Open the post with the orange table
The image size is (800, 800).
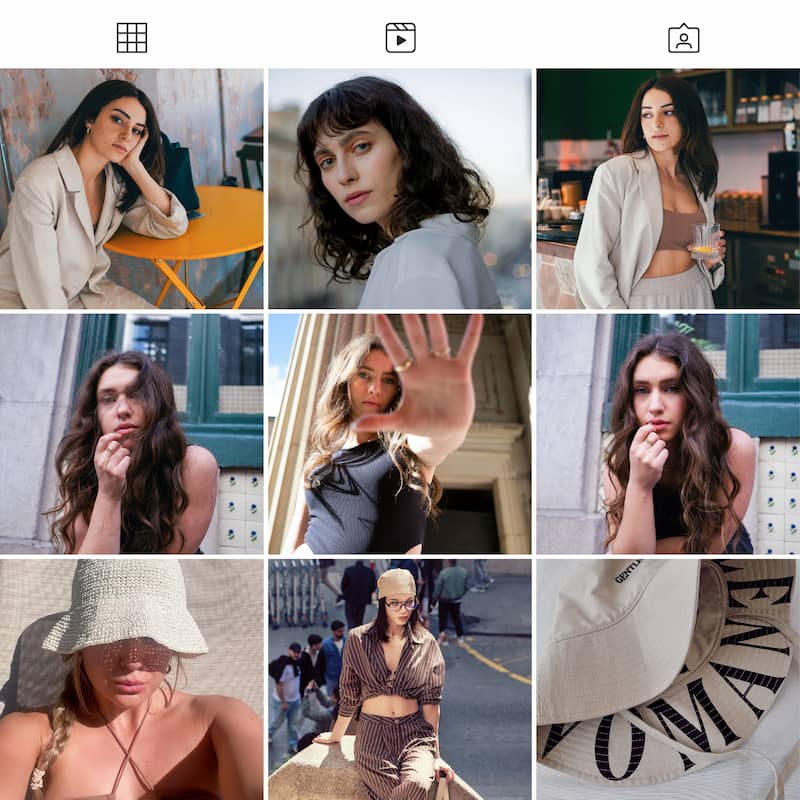[132, 188]
